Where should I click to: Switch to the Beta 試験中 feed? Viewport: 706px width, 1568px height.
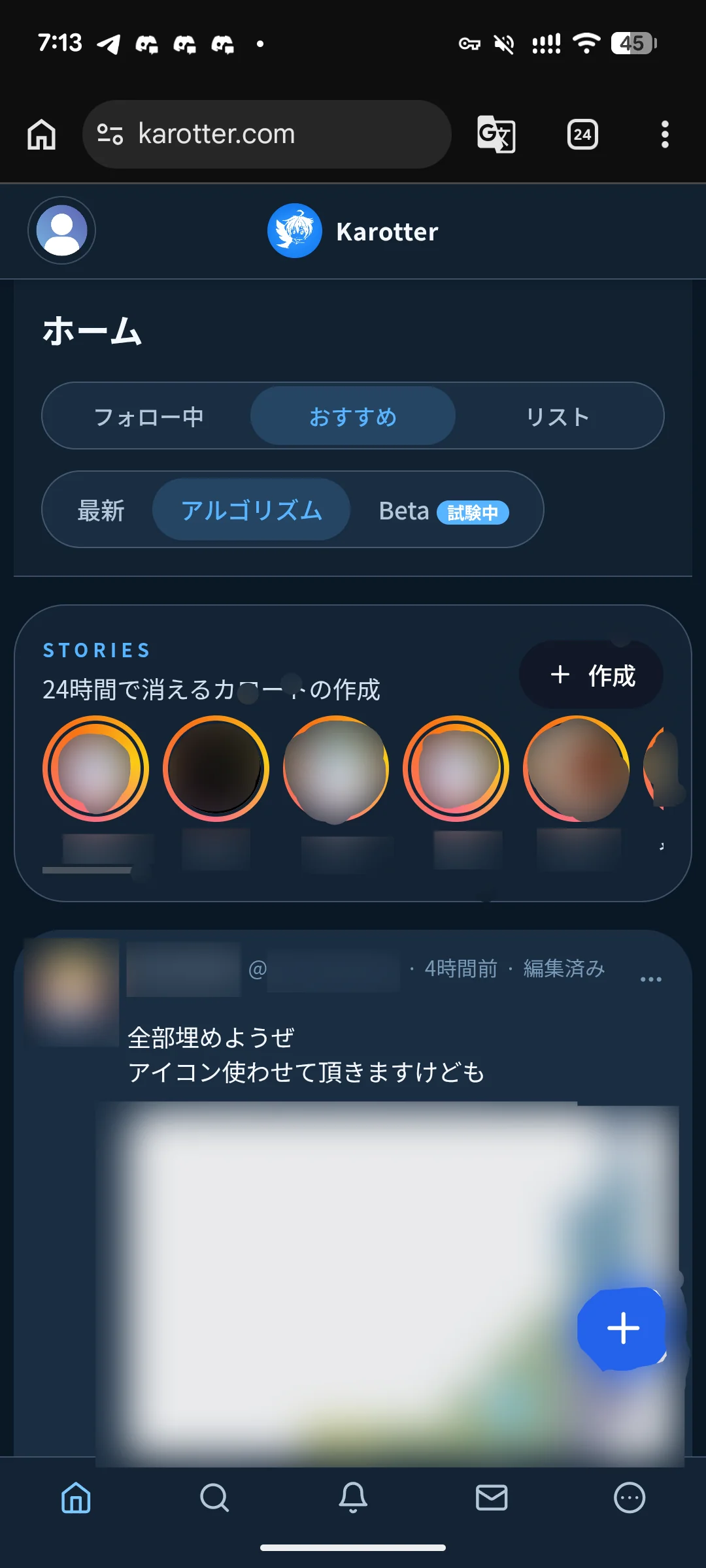pos(443,511)
